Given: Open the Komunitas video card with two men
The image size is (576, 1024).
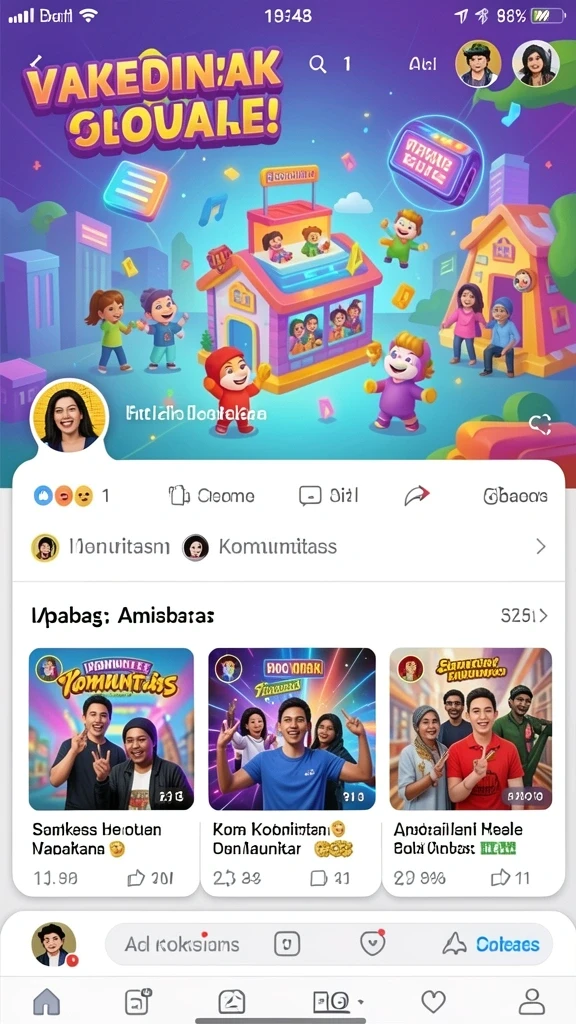Looking at the screenshot, I should [111, 729].
